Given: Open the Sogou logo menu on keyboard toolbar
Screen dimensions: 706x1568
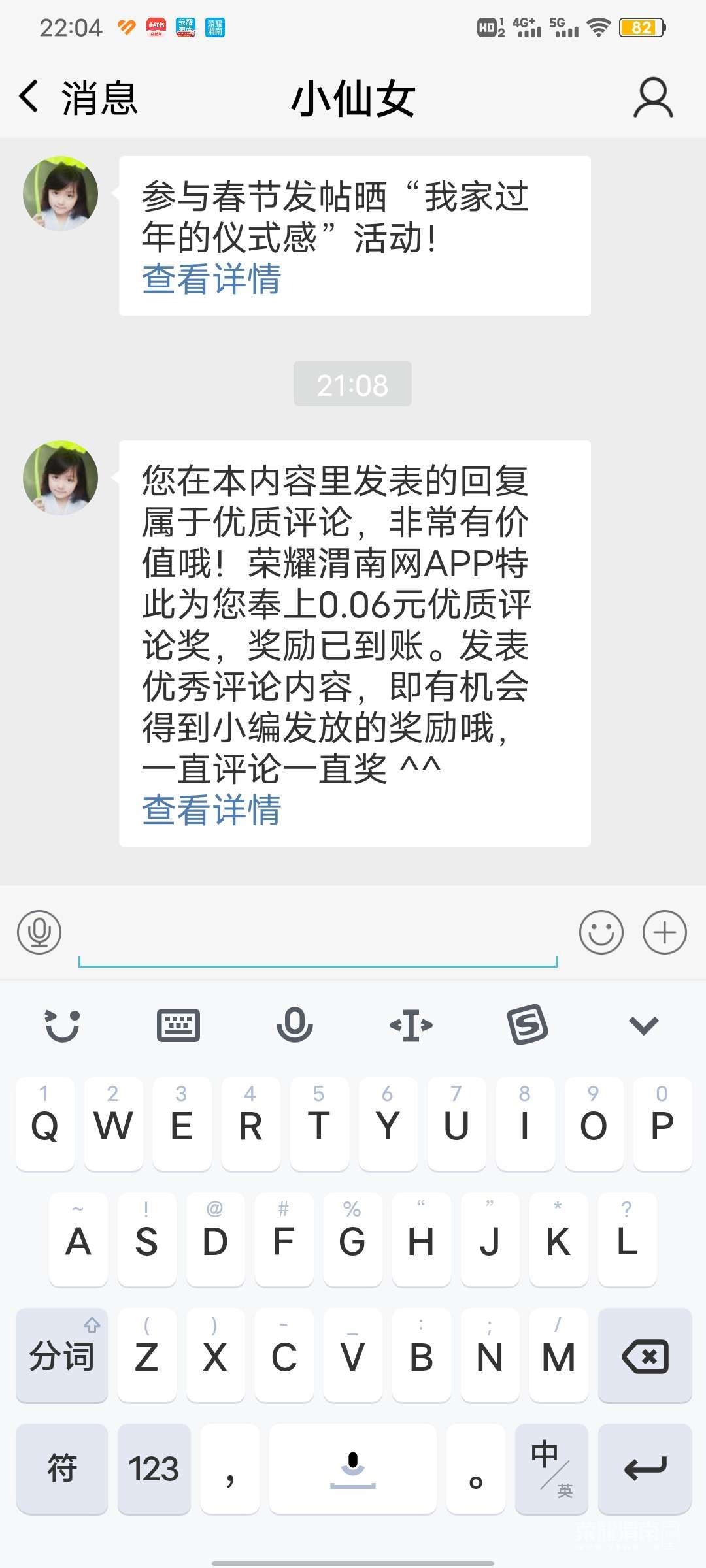Looking at the screenshot, I should tap(527, 1025).
